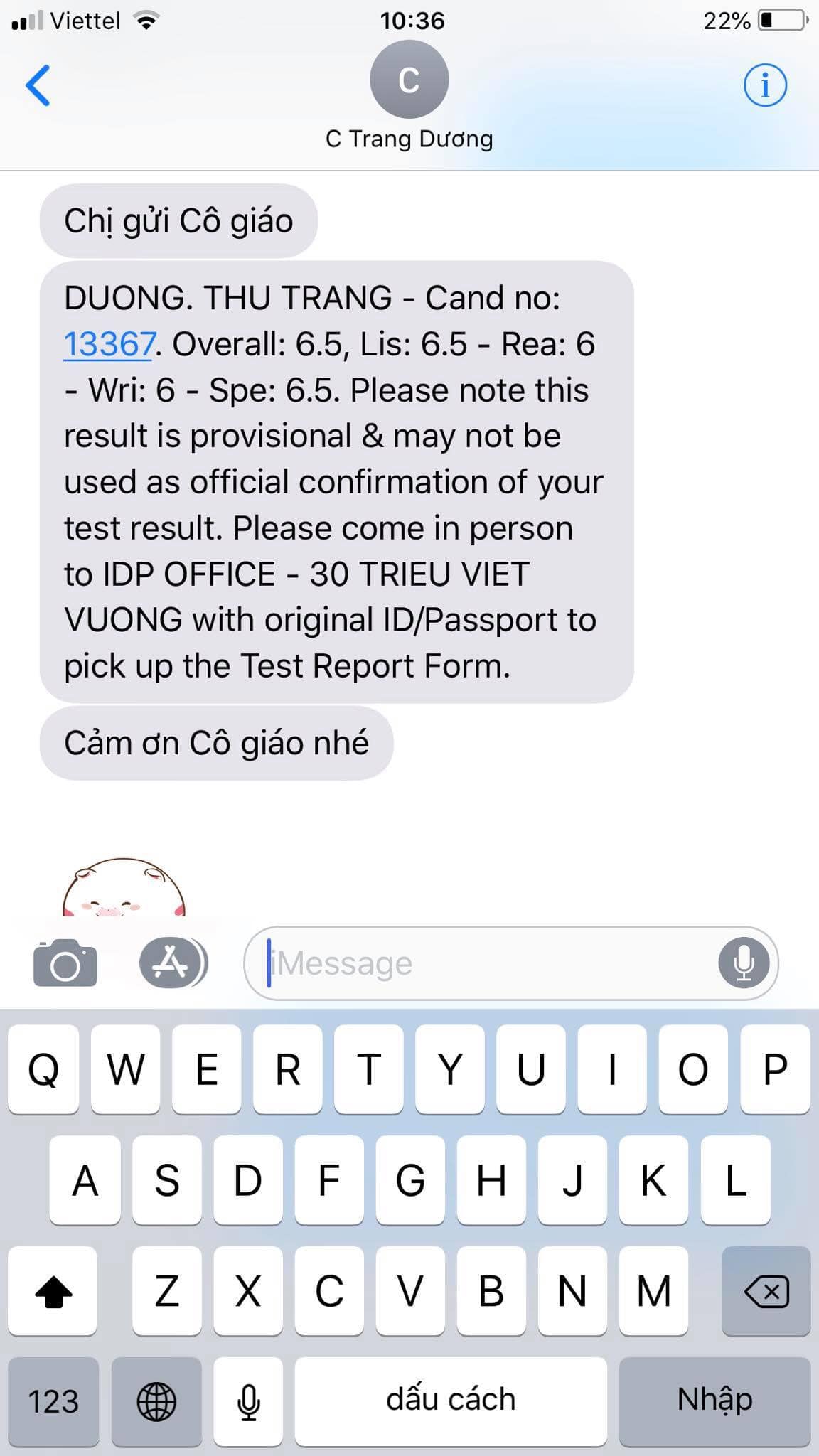Viewport: 819px width, 1456px height.
Task: Tap the Nhập return key
Action: pos(714,1401)
